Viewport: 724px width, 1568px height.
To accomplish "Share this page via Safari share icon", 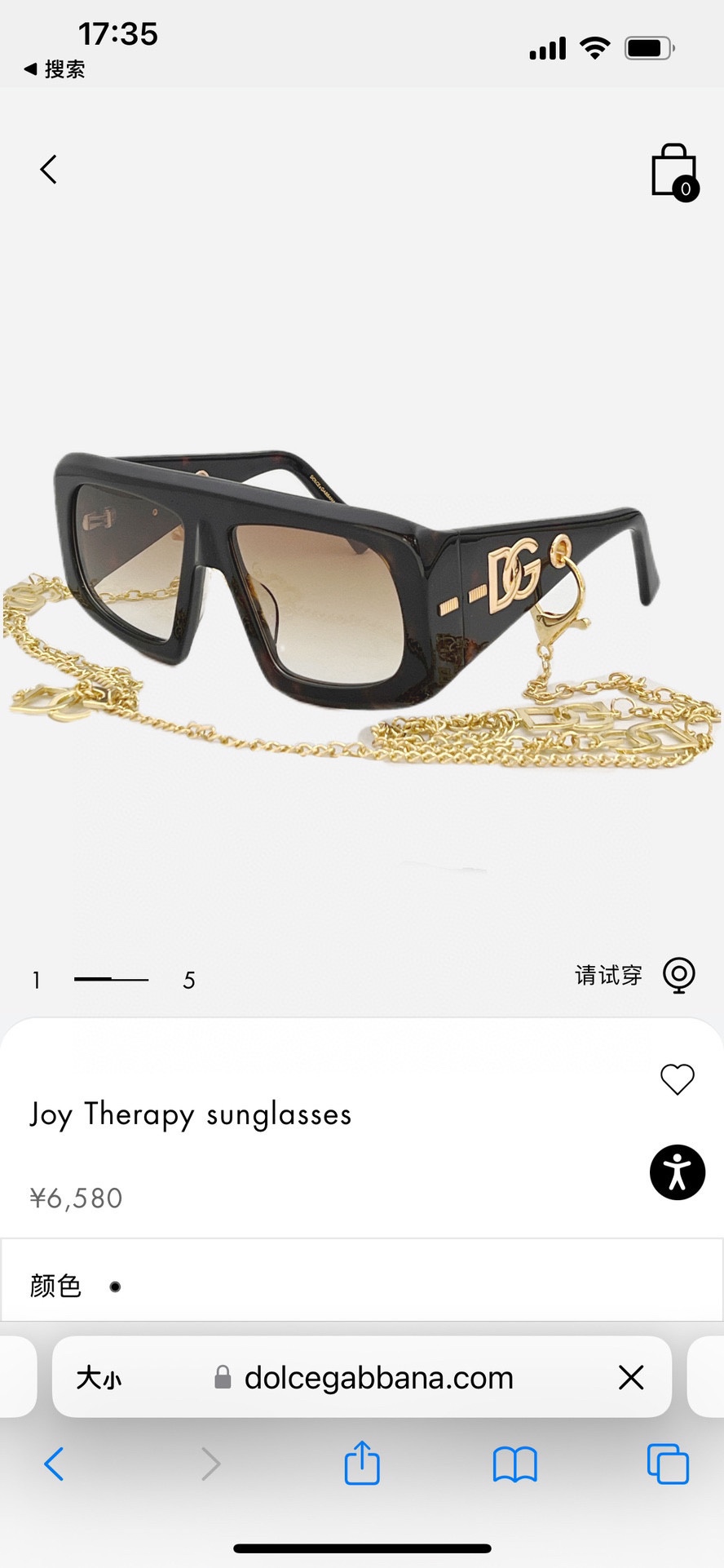I will point(362,1462).
